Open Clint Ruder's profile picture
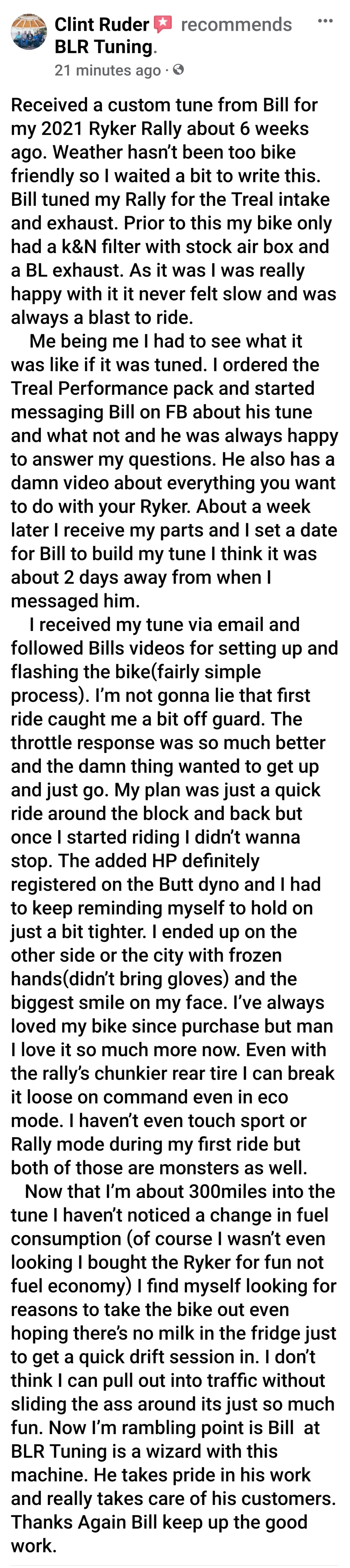 [29, 32]
